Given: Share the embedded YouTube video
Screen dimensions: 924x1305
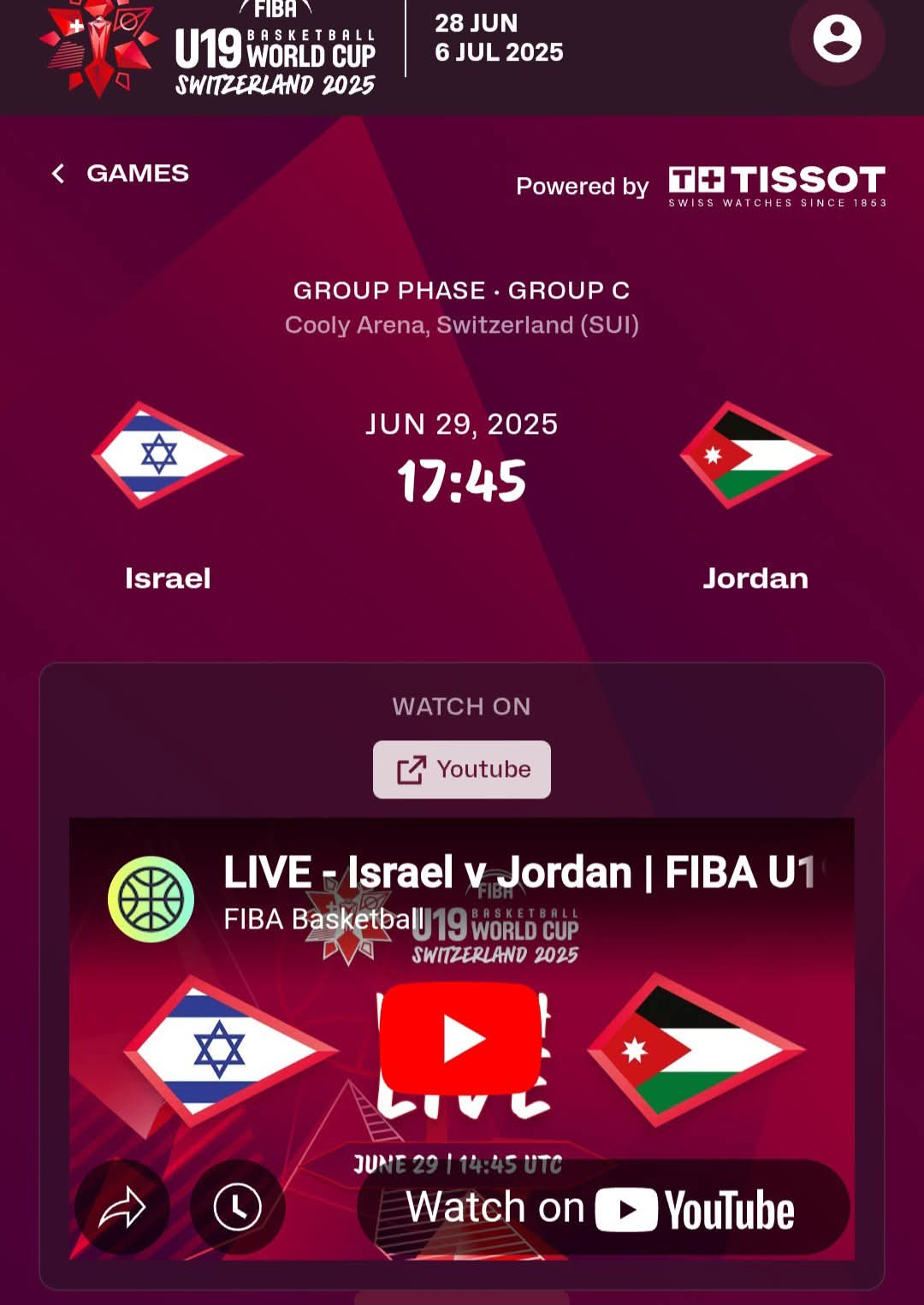Looking at the screenshot, I should point(121,1207).
